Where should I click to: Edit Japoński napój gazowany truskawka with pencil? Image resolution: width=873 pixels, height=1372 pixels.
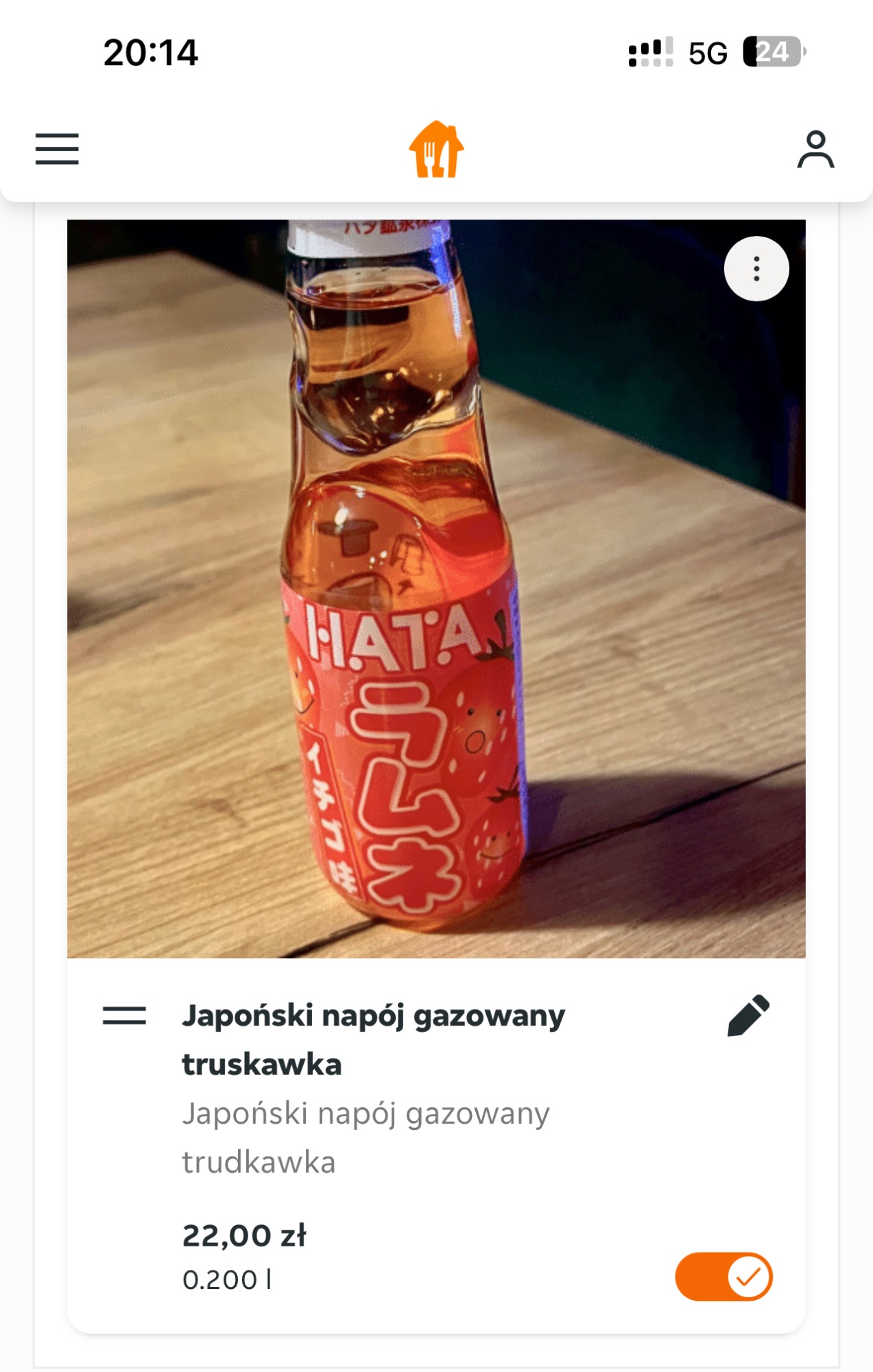[748, 1016]
